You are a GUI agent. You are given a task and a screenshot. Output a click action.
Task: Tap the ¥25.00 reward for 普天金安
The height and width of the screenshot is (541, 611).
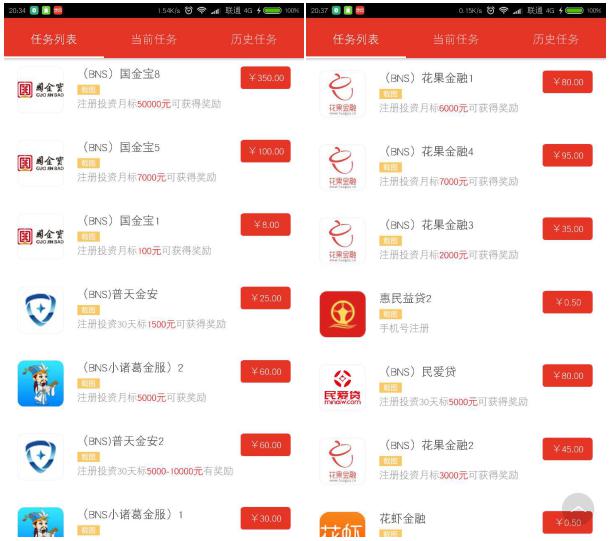point(266,298)
